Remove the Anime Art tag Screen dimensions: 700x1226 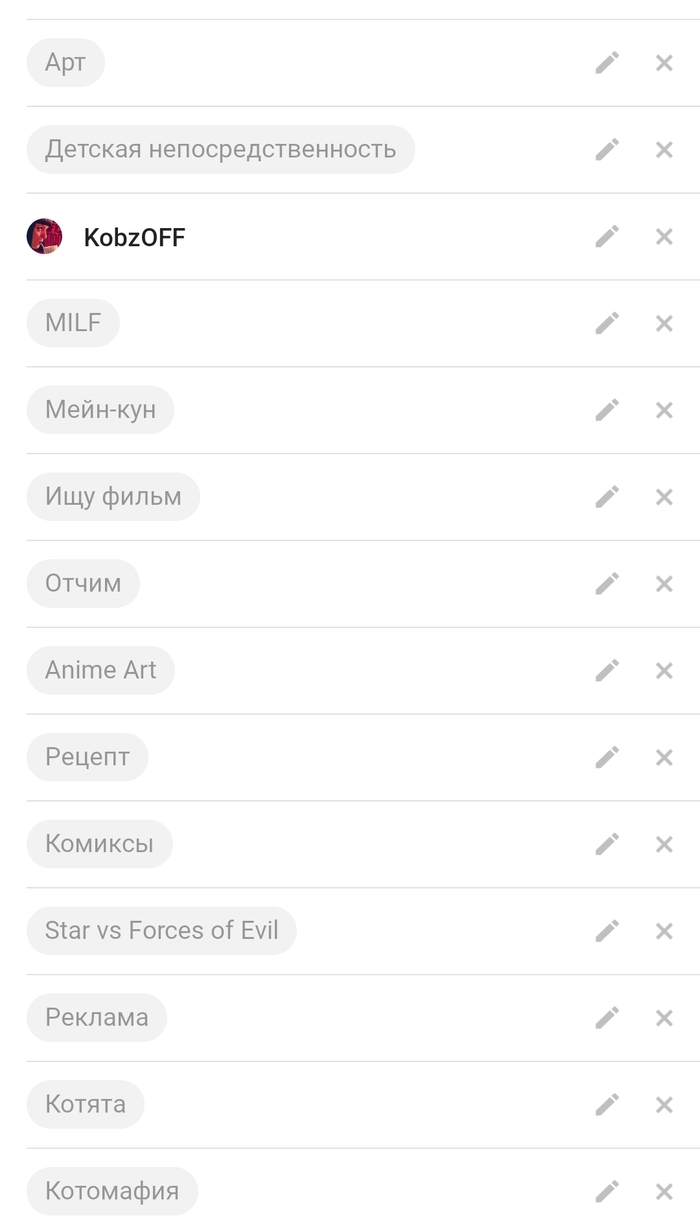pyautogui.click(x=664, y=671)
